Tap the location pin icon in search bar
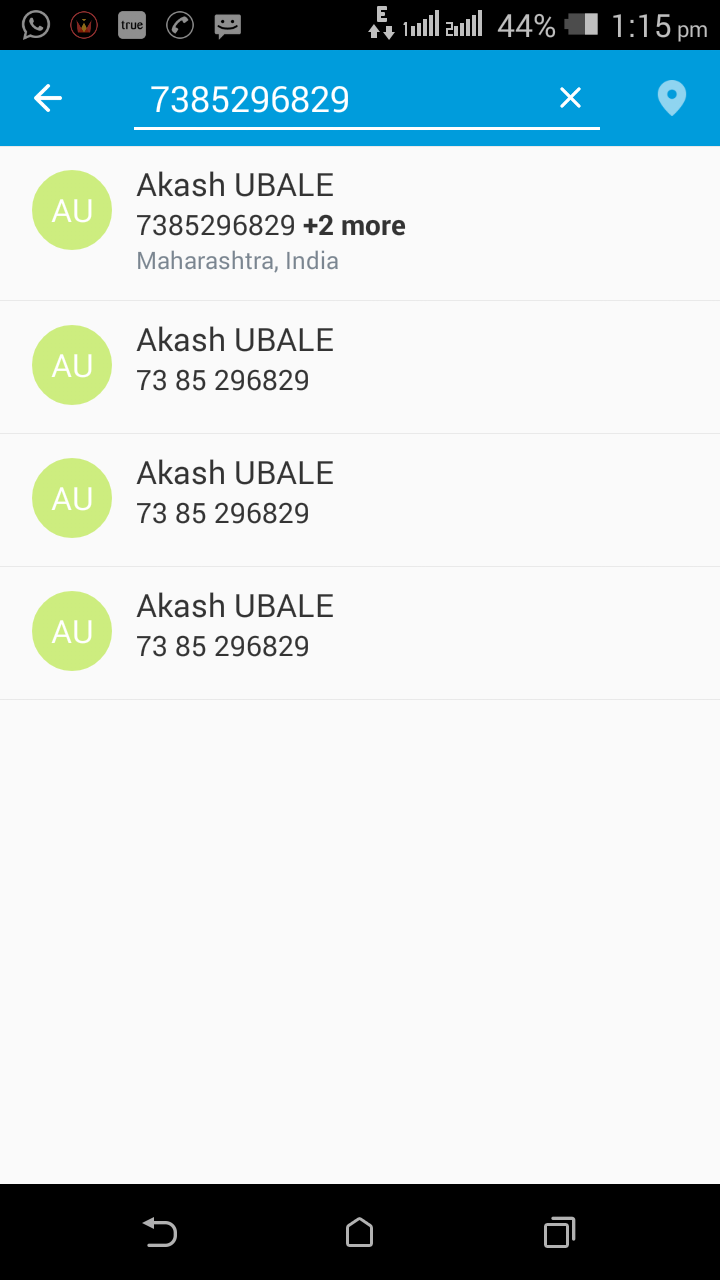The image size is (720, 1280). tap(671, 97)
